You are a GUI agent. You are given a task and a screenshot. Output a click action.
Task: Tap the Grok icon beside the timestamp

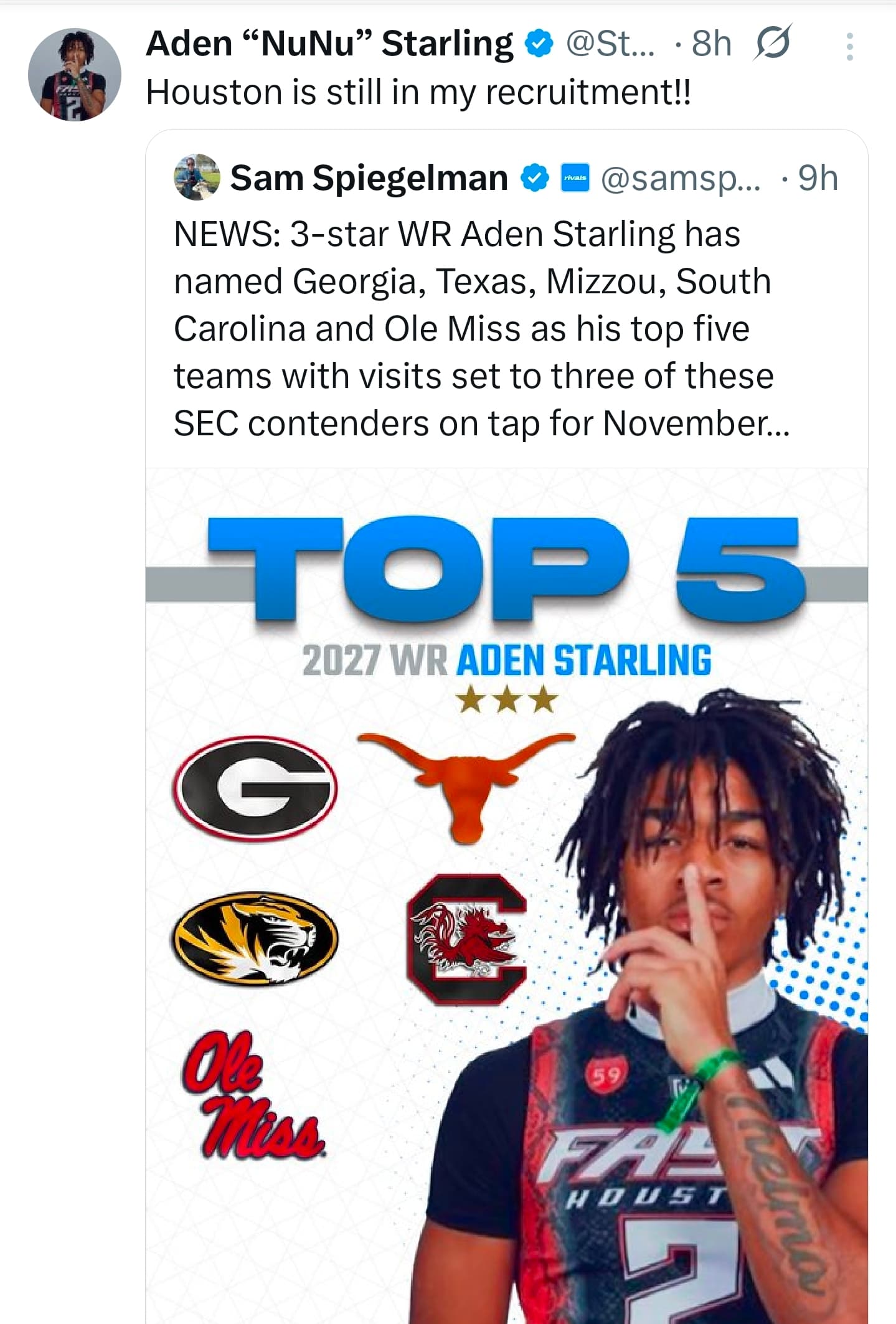[773, 43]
